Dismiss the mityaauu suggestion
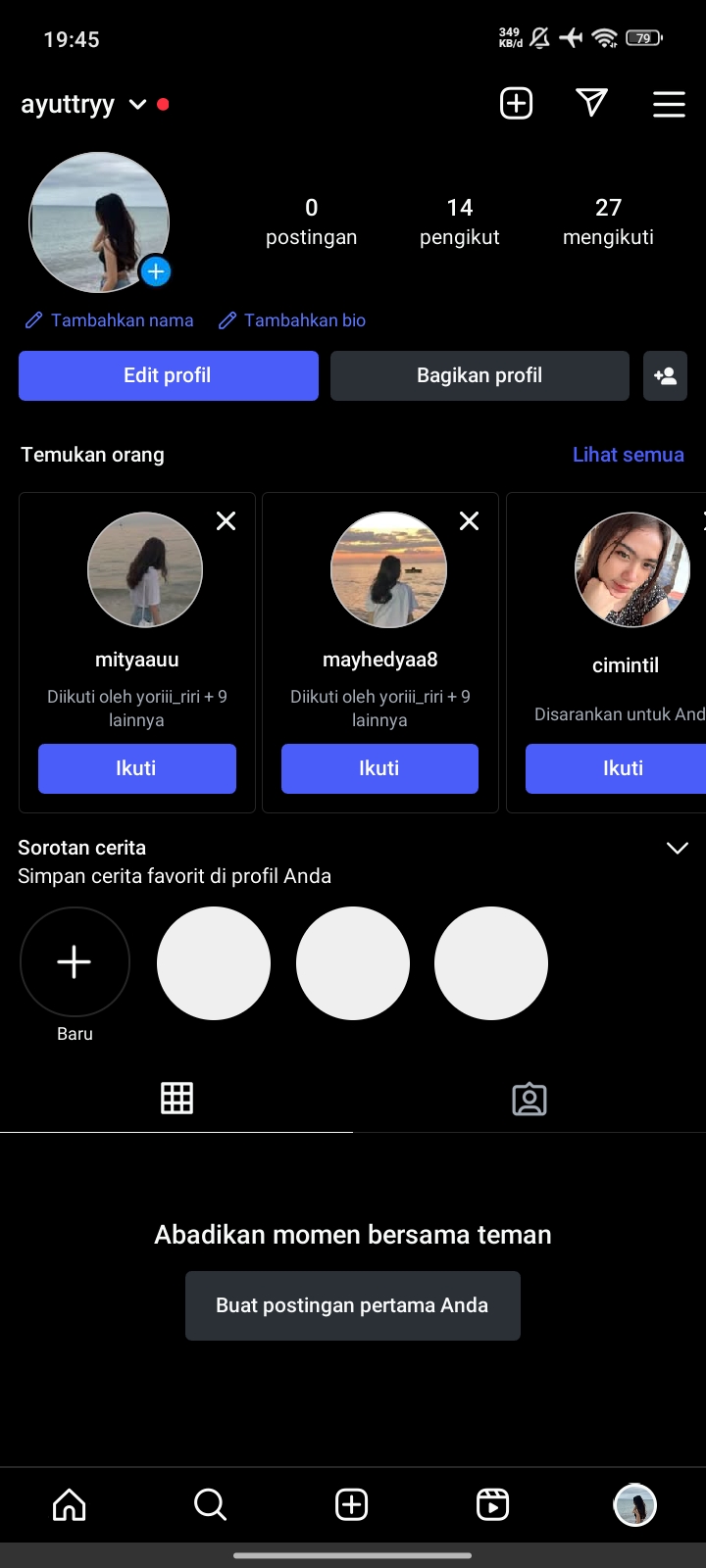The width and height of the screenshot is (706, 1568). (x=226, y=521)
